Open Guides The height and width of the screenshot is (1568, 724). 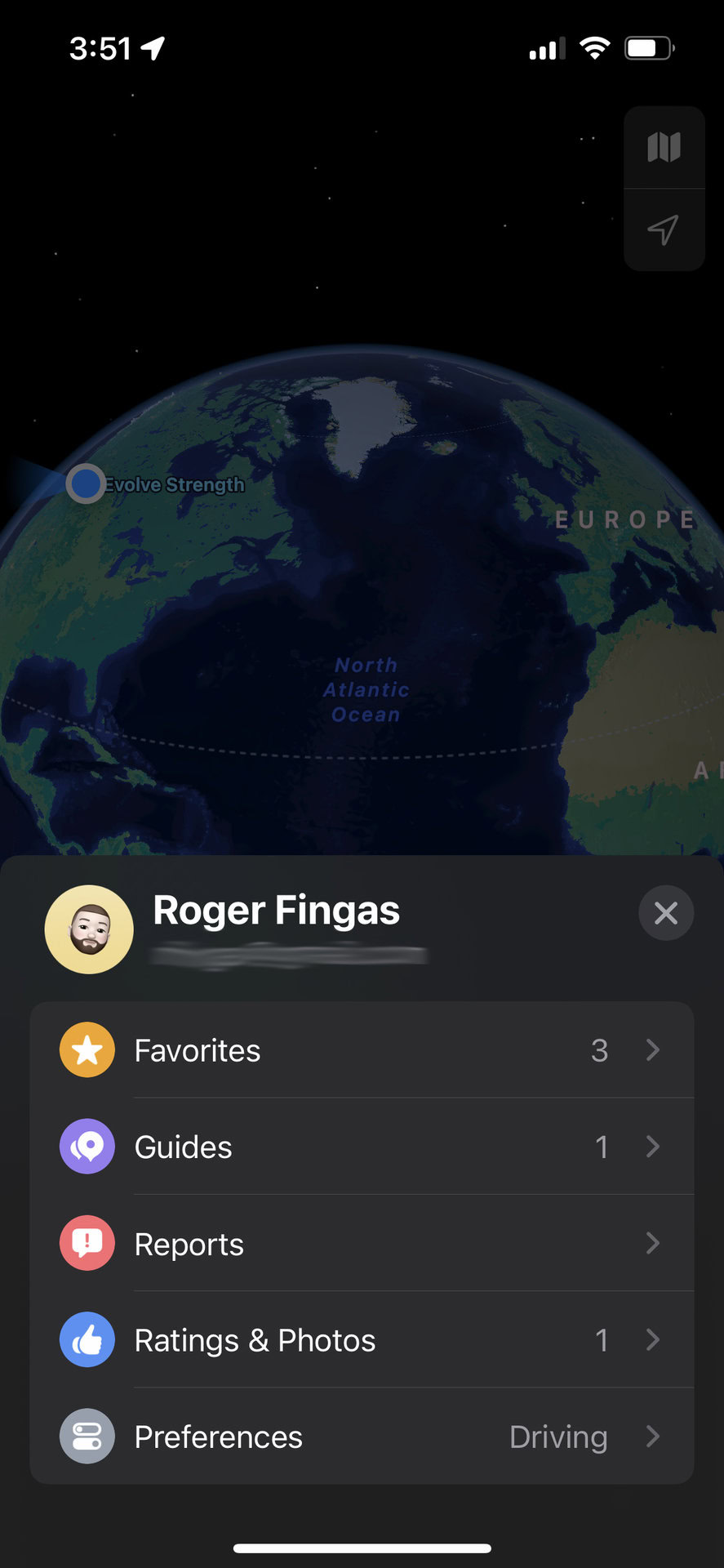[362, 1147]
